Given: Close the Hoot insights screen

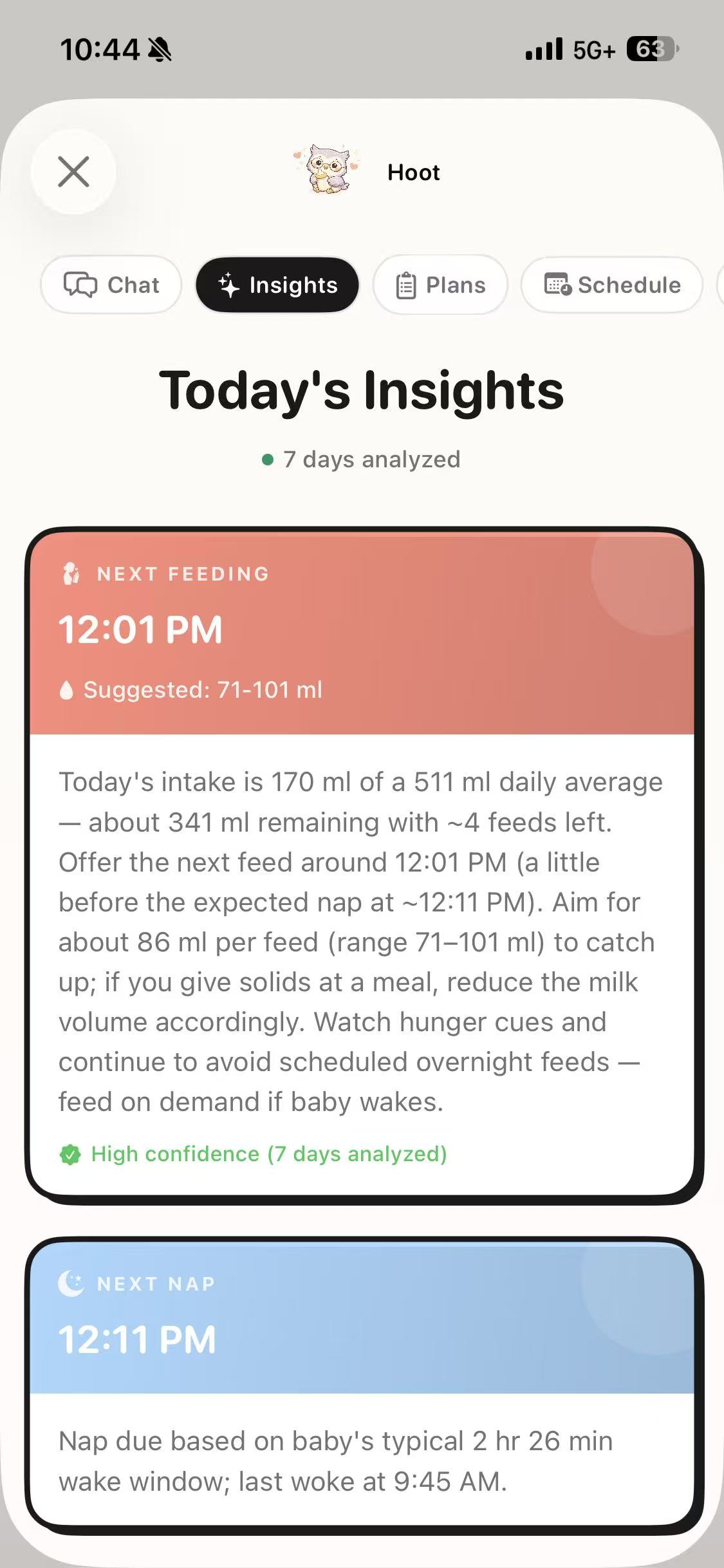Looking at the screenshot, I should coord(73,171).
